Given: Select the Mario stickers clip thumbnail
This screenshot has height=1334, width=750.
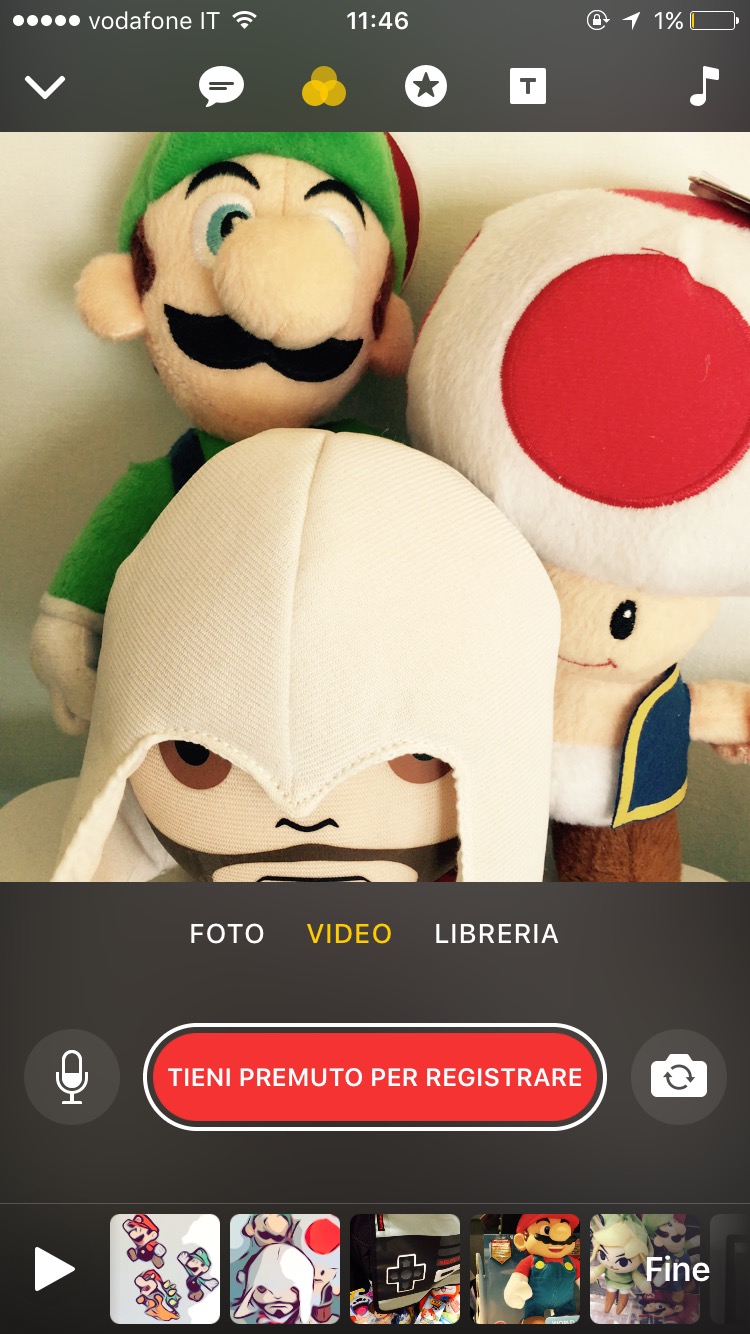Looking at the screenshot, I should pyautogui.click(x=164, y=1269).
